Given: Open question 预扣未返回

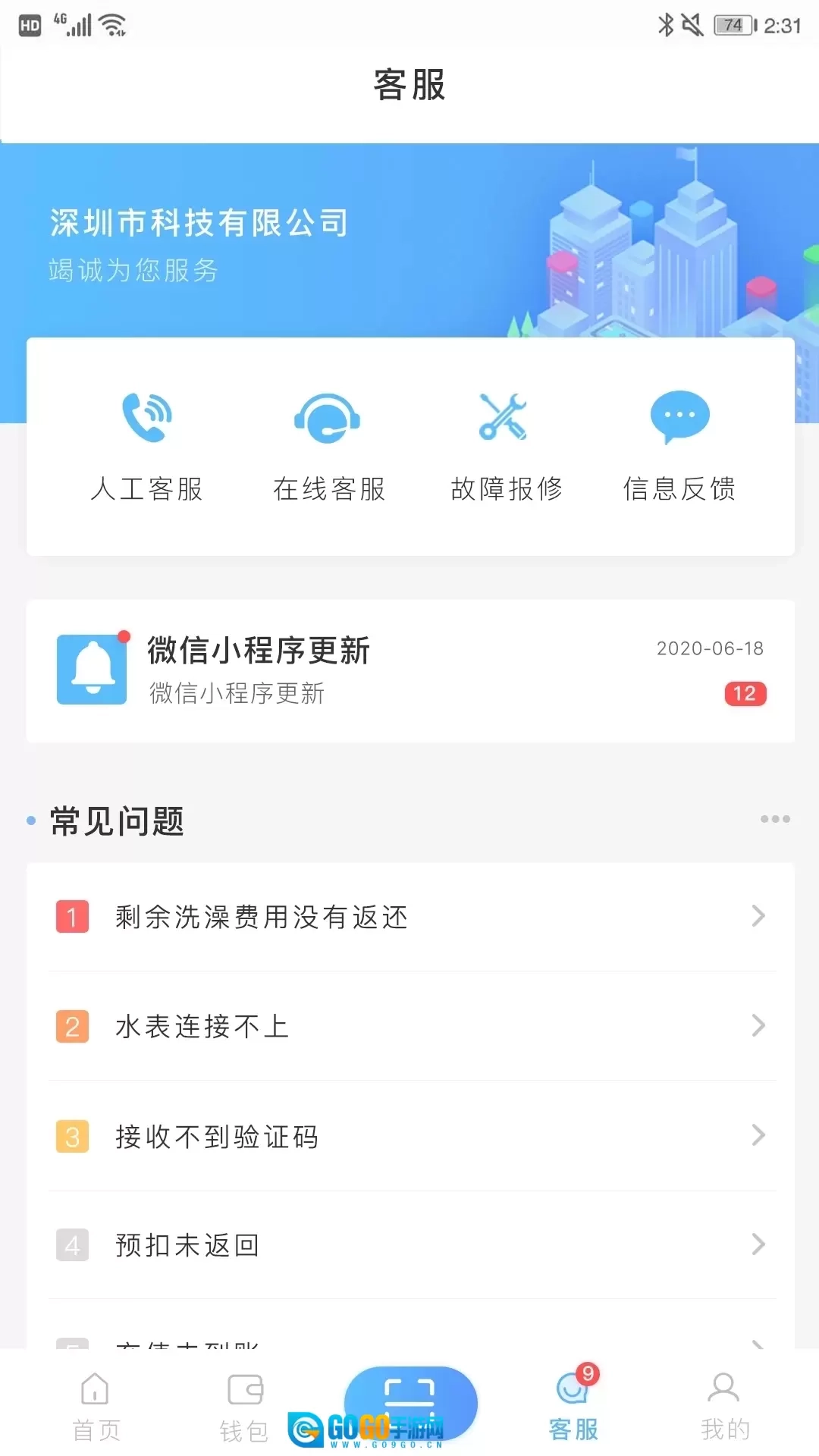Looking at the screenshot, I should (x=409, y=1245).
